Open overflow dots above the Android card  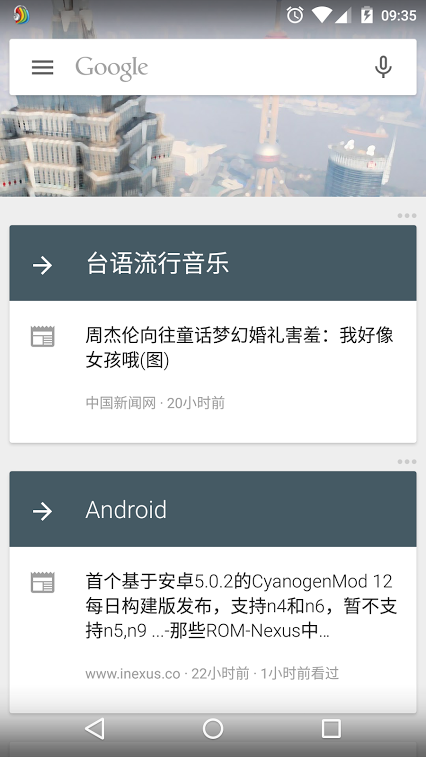coord(407,462)
